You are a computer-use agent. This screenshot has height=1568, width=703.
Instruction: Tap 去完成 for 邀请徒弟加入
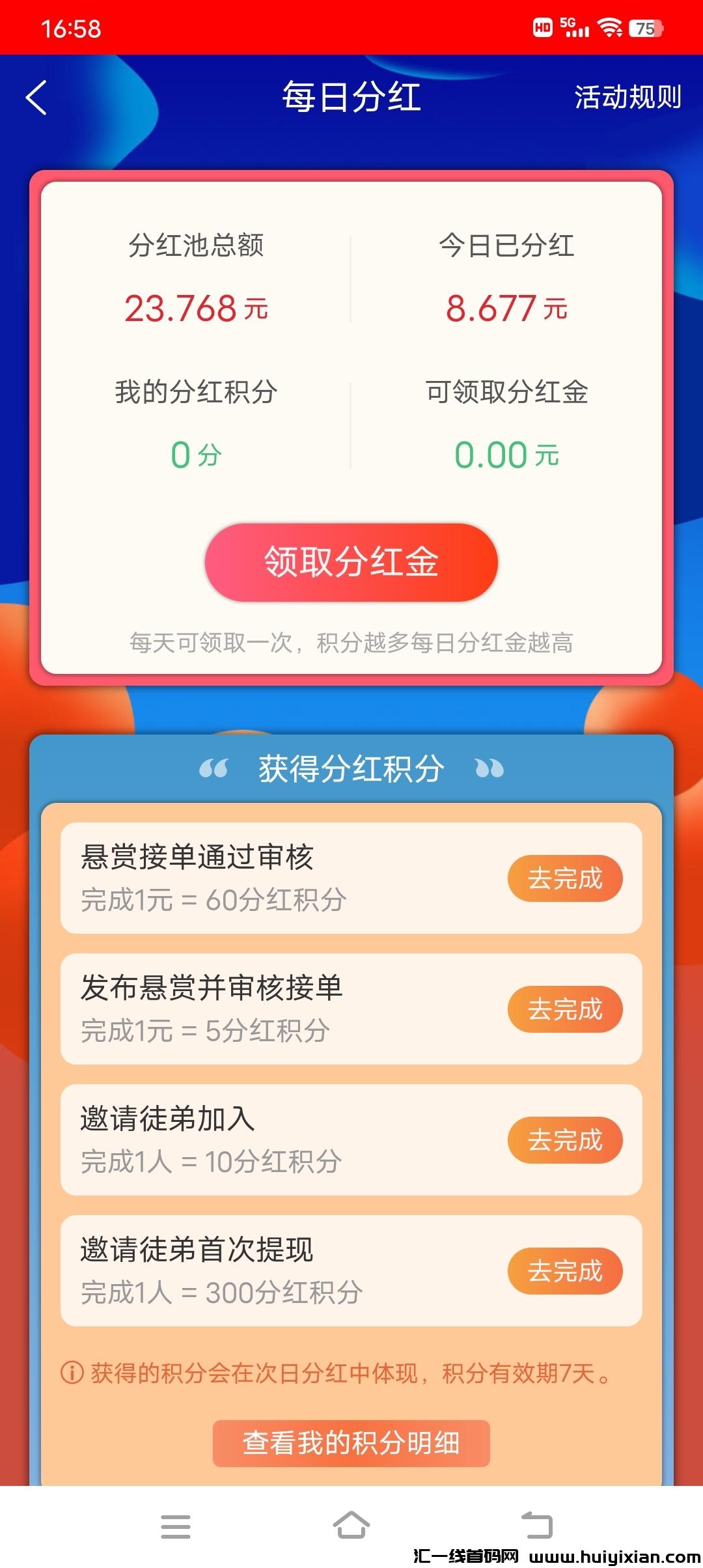point(564,1140)
